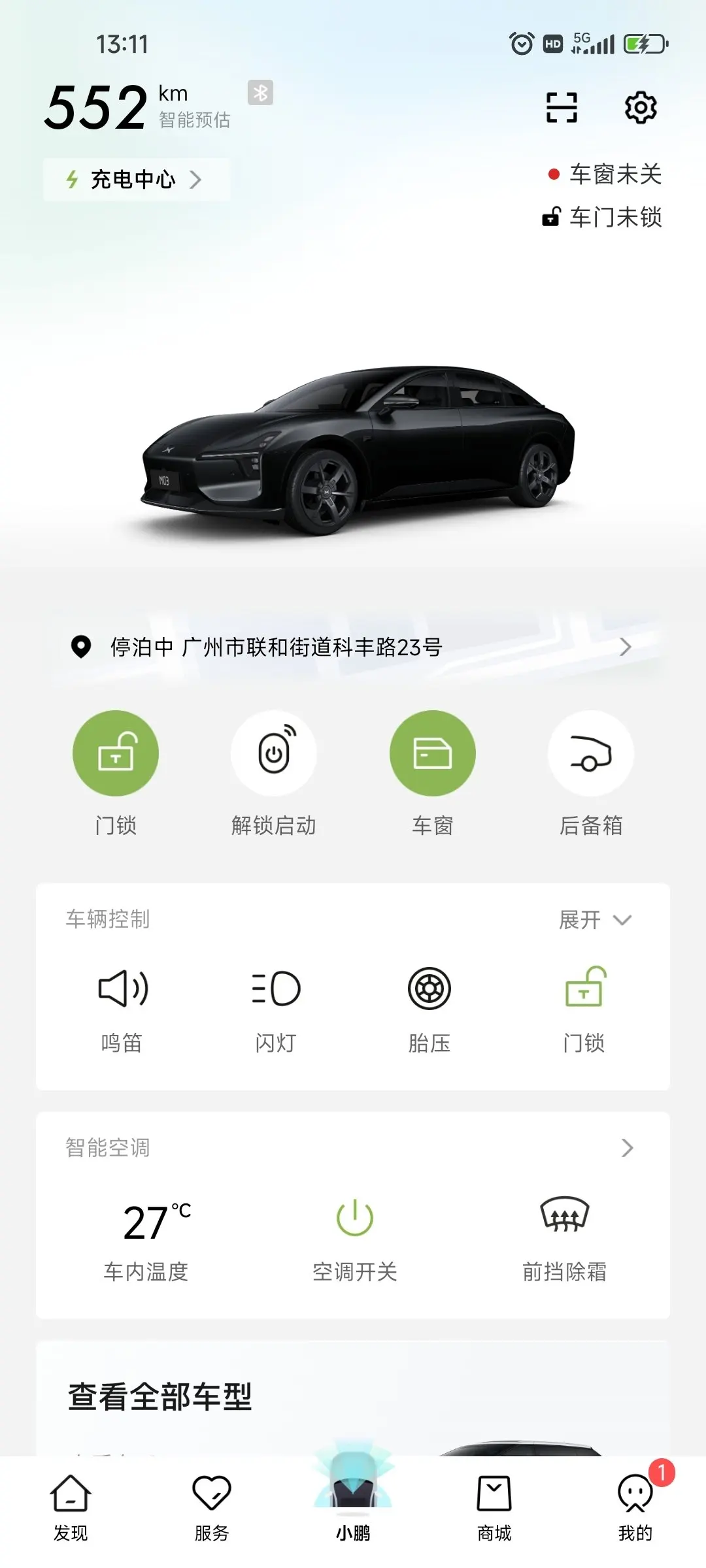Expand the 车辆控制 panel with 展开
The image size is (706, 1568).
[595, 920]
